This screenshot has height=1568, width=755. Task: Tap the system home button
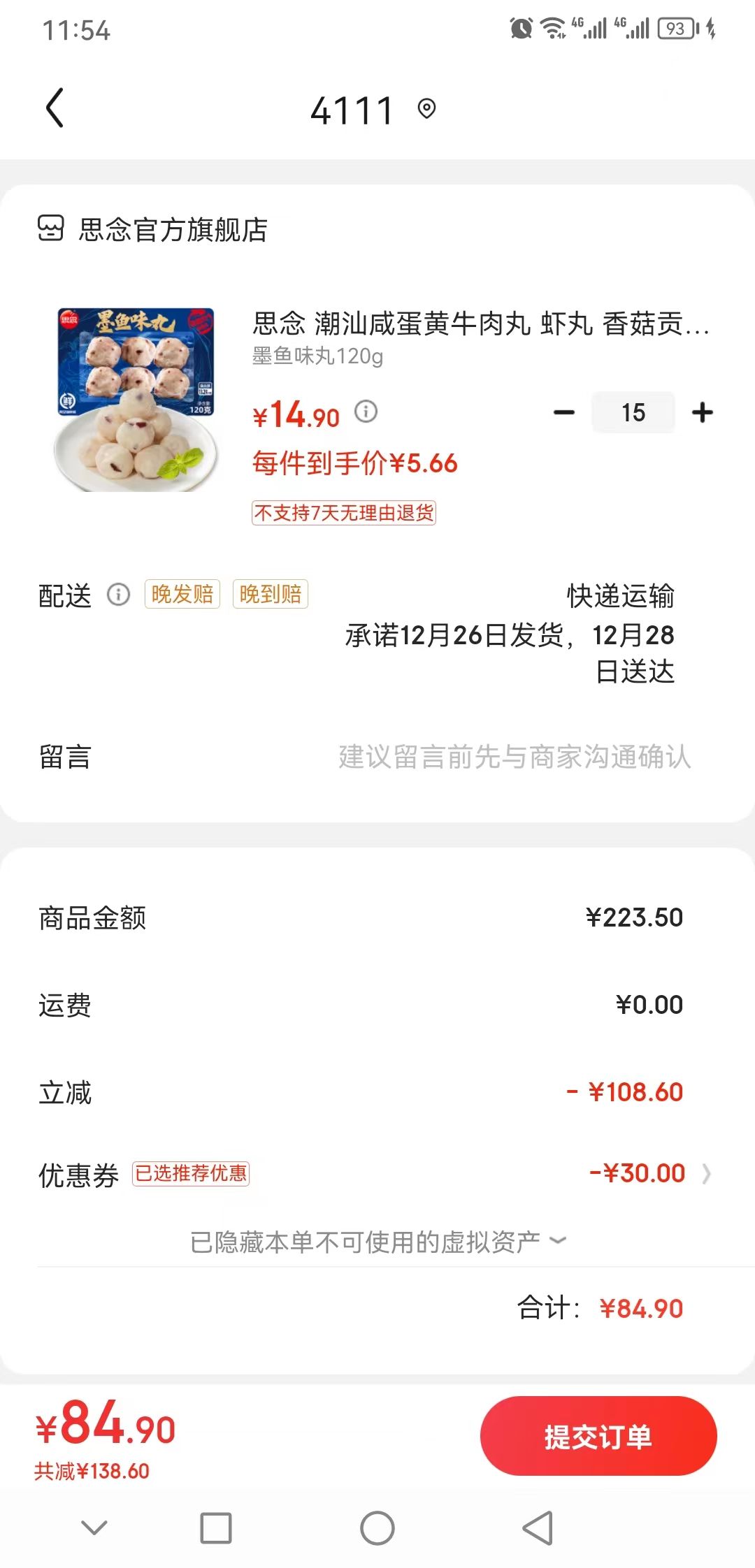click(x=377, y=1528)
